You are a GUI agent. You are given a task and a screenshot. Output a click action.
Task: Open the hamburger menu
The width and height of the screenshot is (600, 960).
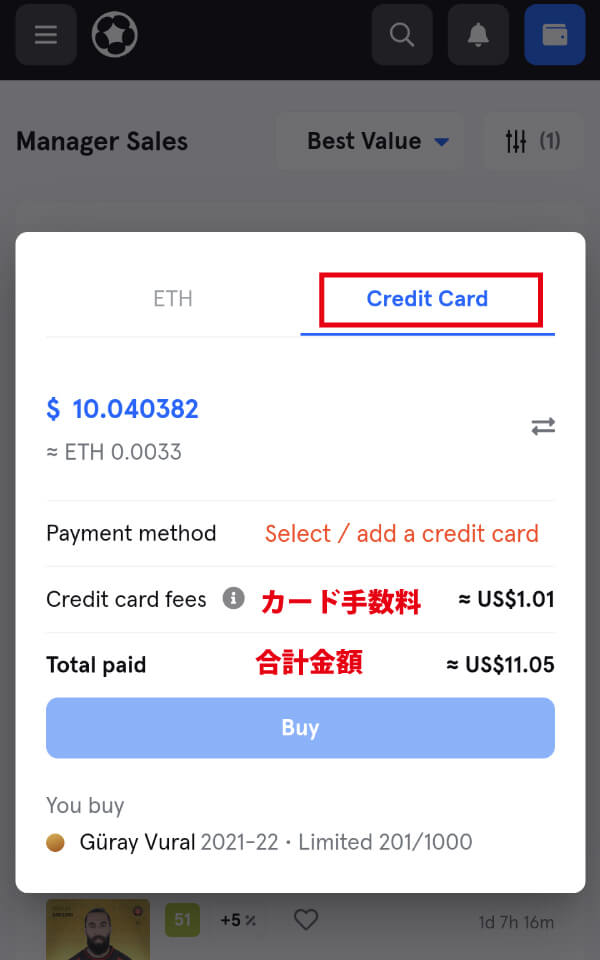point(46,35)
